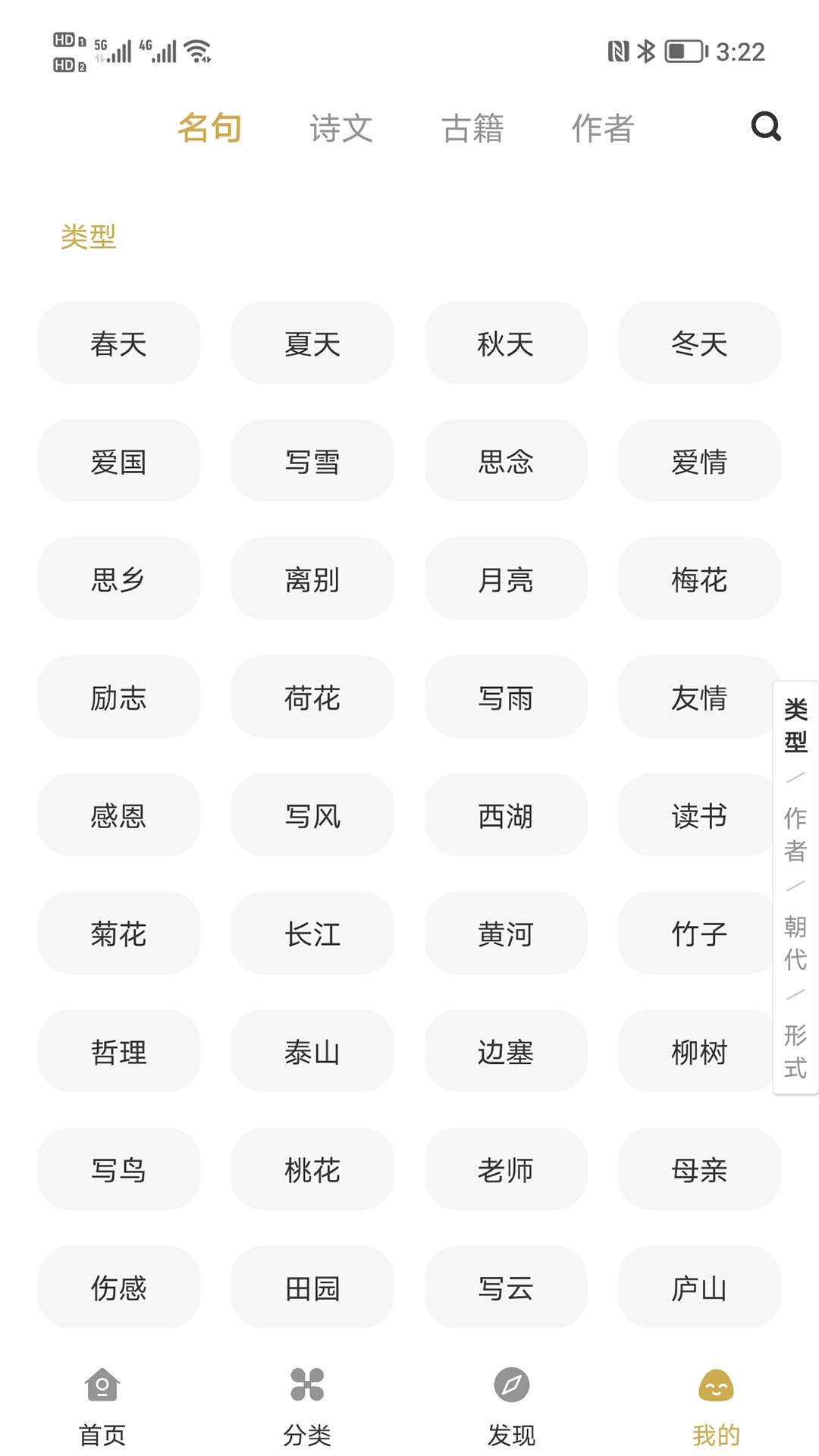Open the 梅花 quotes category
The image size is (819, 1456).
point(699,579)
